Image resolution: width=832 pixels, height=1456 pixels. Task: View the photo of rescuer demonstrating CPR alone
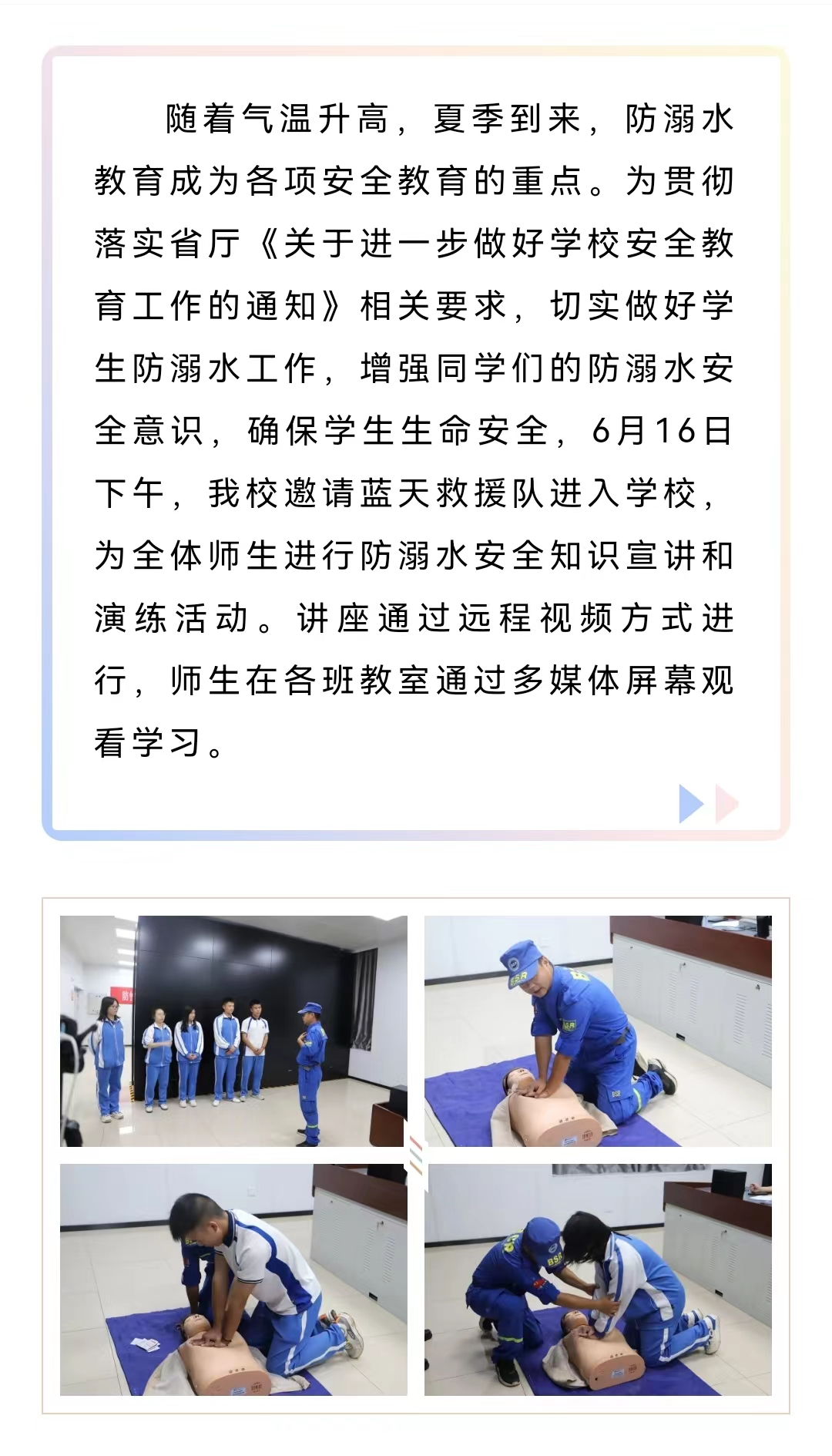[x=598, y=1031]
